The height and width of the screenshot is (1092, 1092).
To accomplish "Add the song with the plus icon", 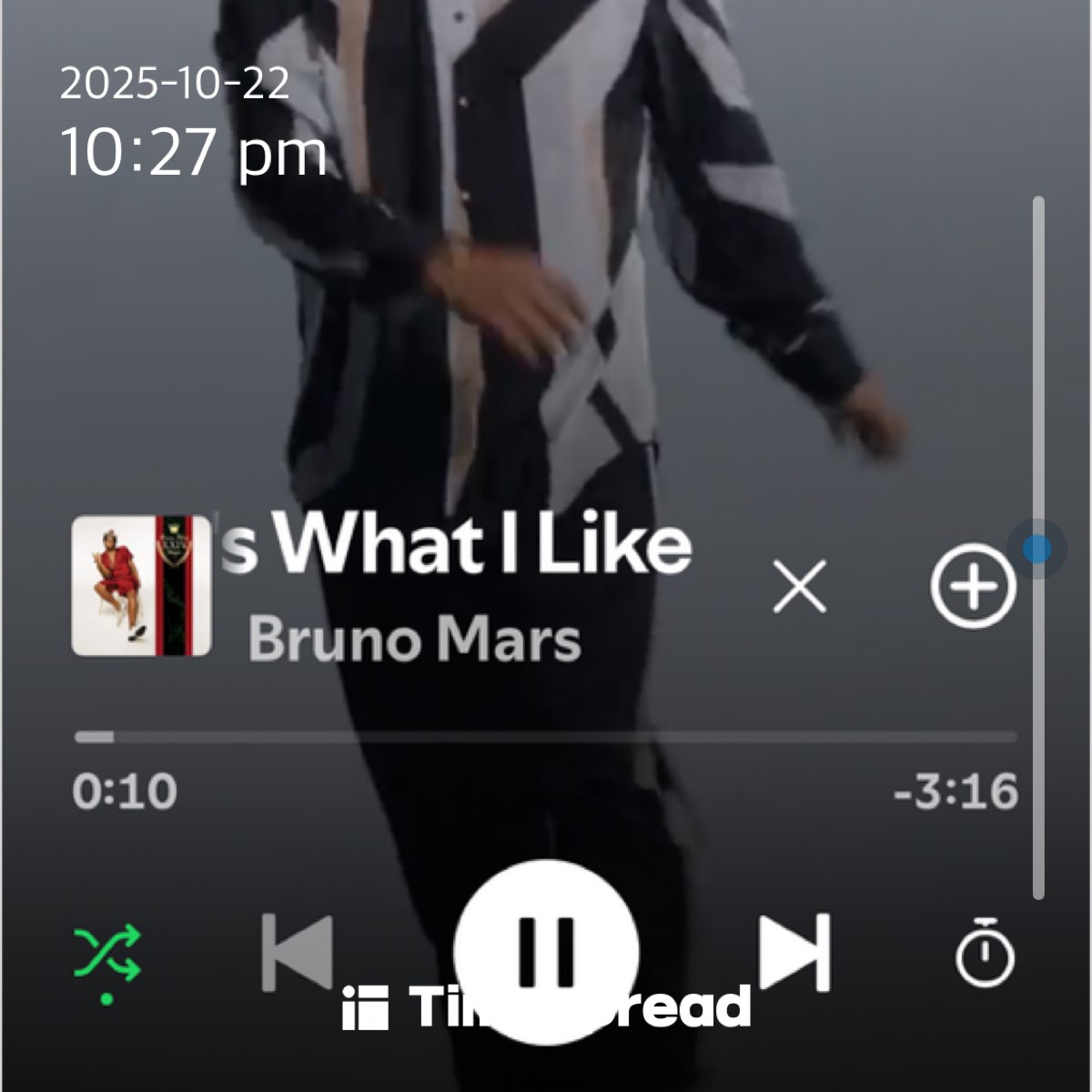I will [x=973, y=585].
